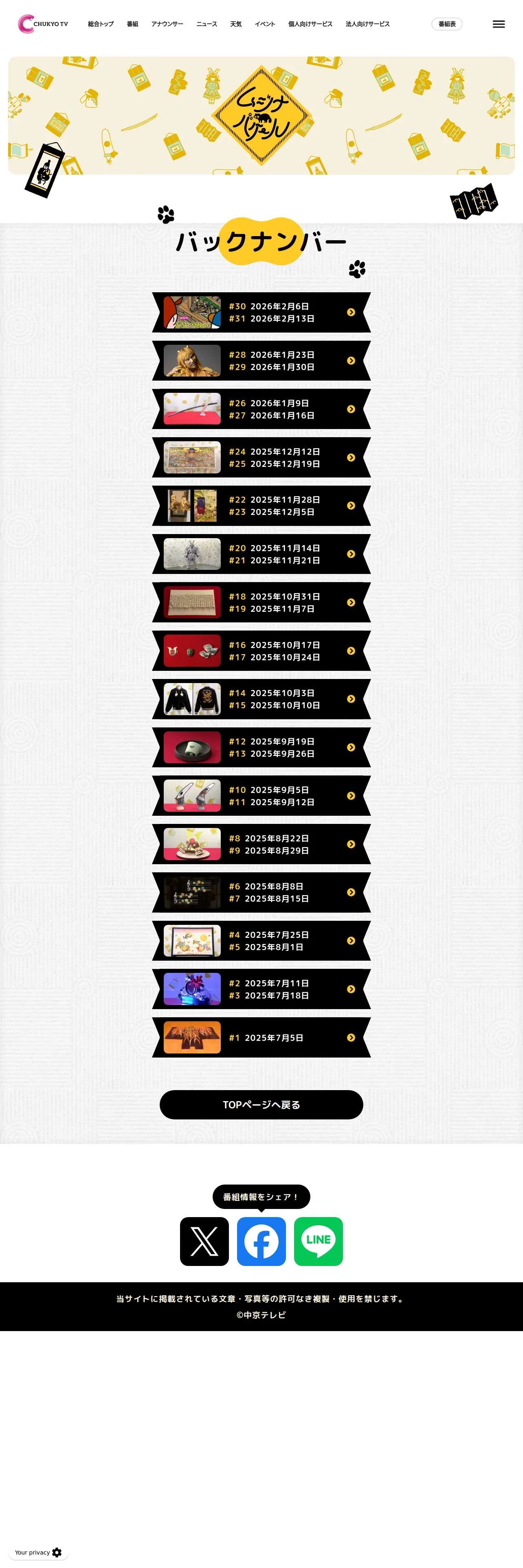Open episodes #26 and #27
This screenshot has width=523, height=1568.
tap(261, 409)
